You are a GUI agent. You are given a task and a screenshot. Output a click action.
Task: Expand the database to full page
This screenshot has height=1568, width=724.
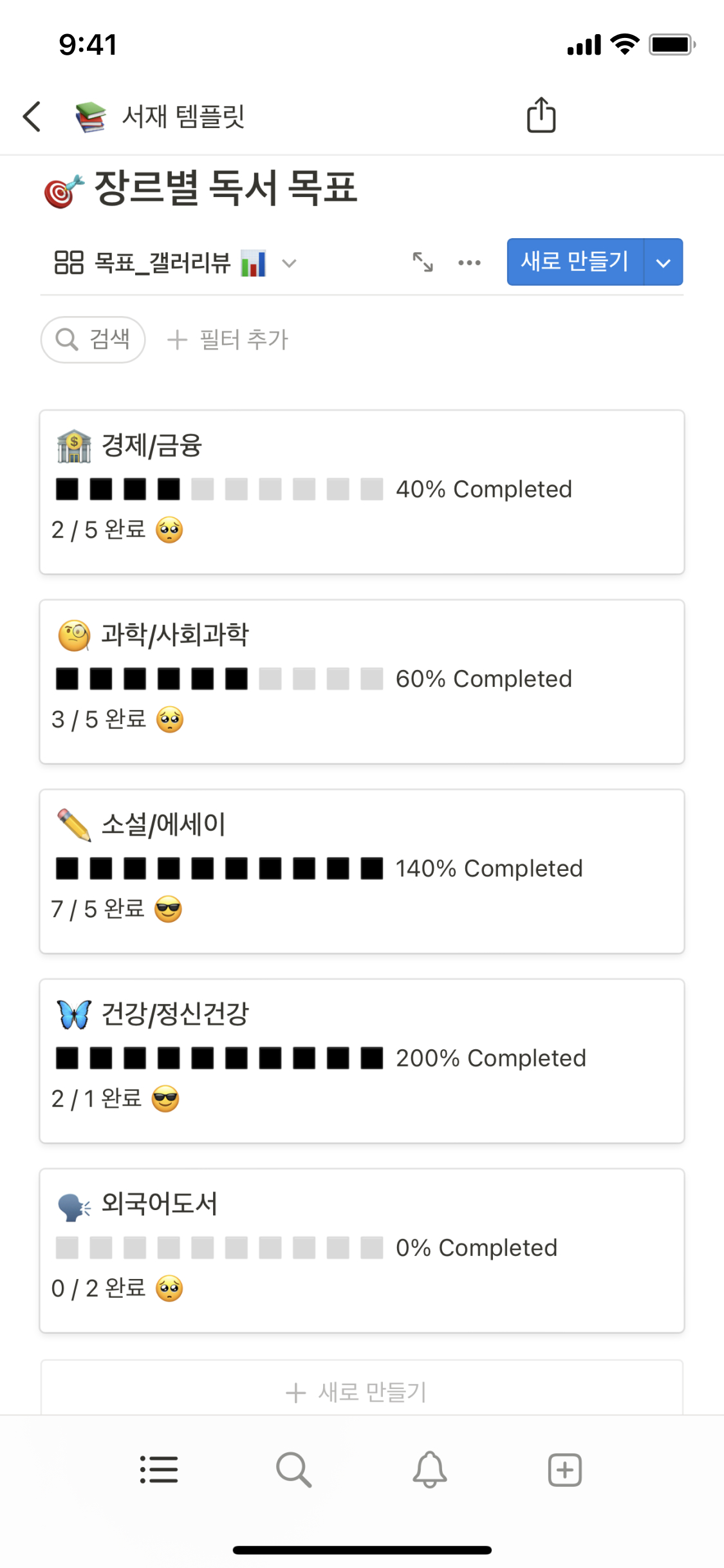pos(423,262)
